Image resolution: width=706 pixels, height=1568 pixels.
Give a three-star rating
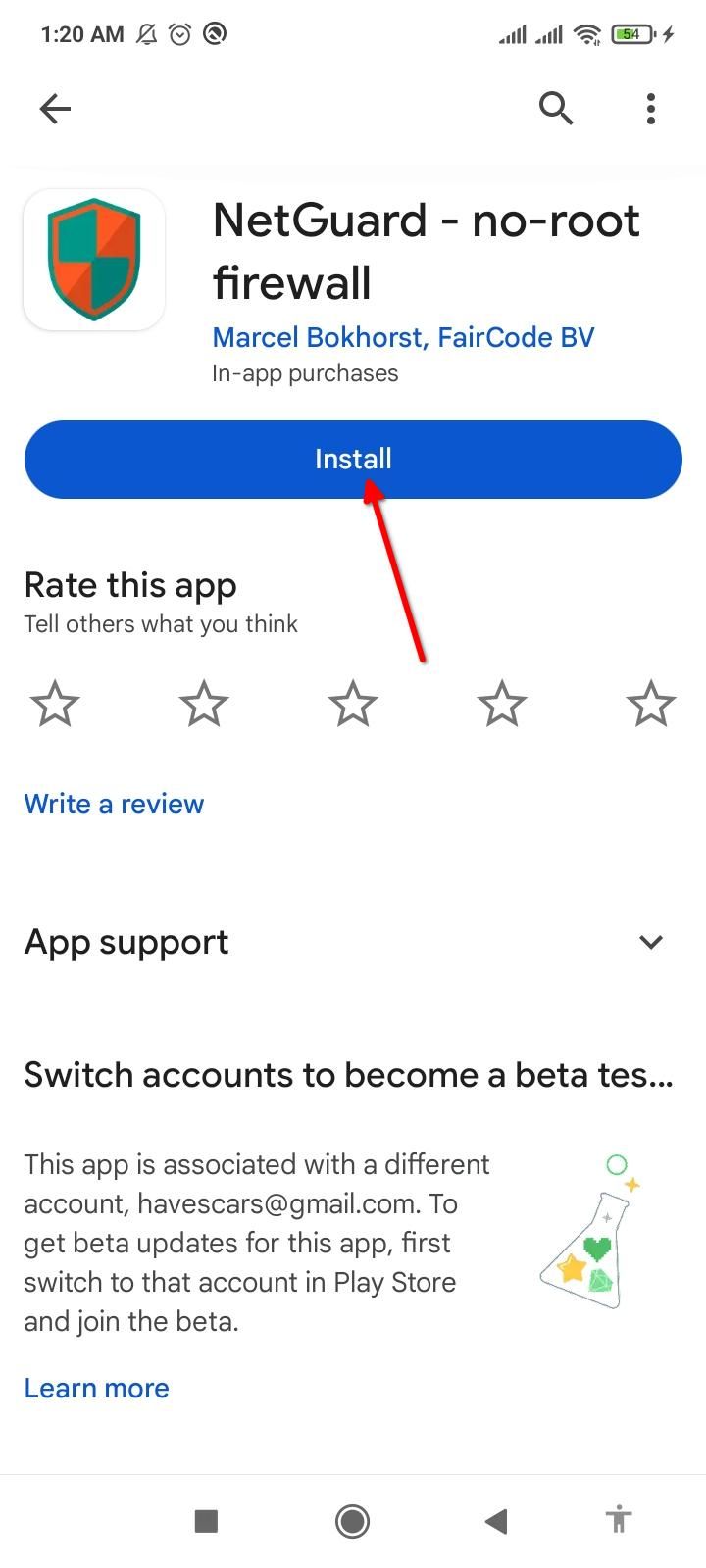tap(353, 704)
